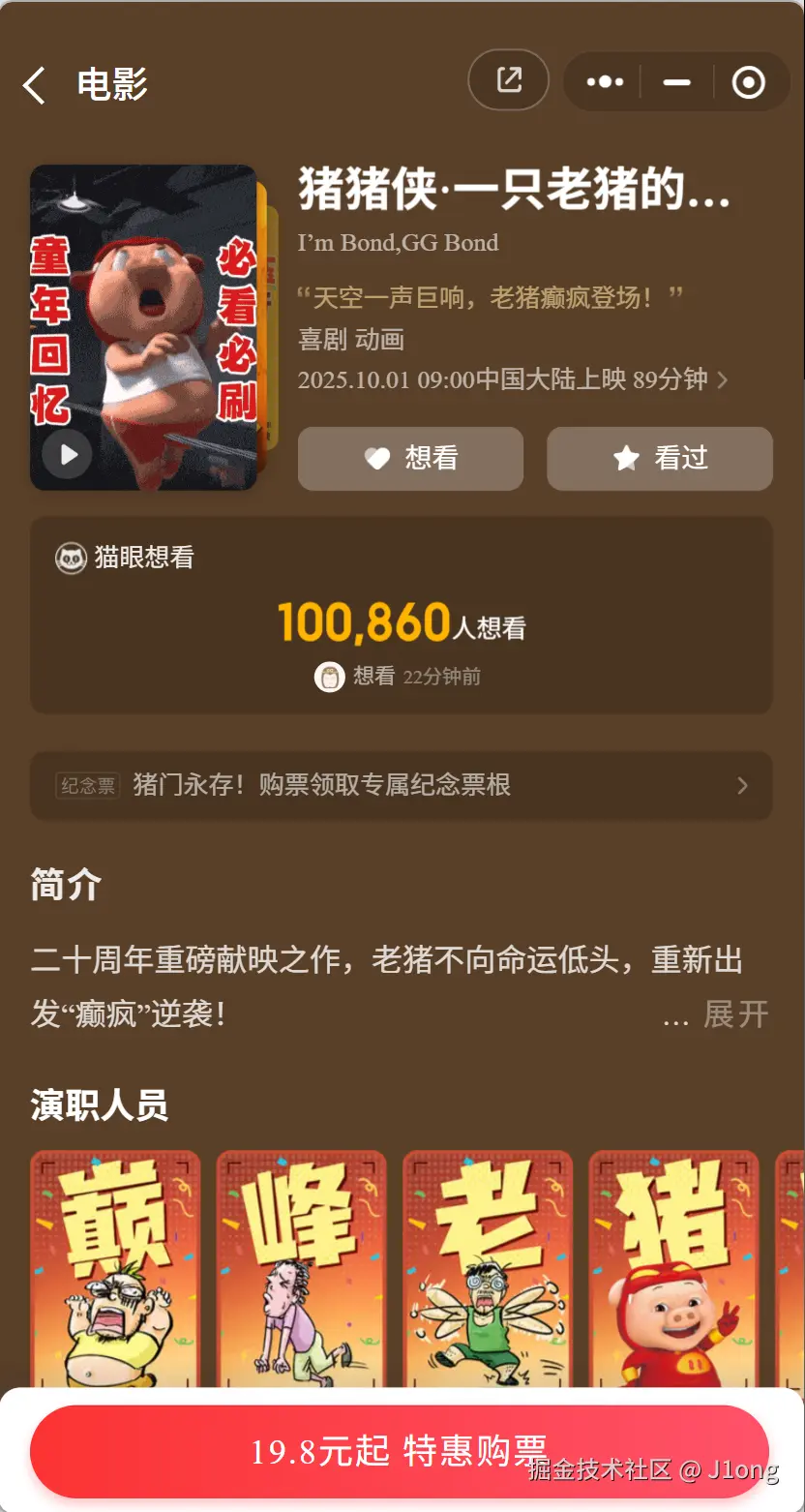Open the 纪念票 souvenir ticket banner

(402, 785)
